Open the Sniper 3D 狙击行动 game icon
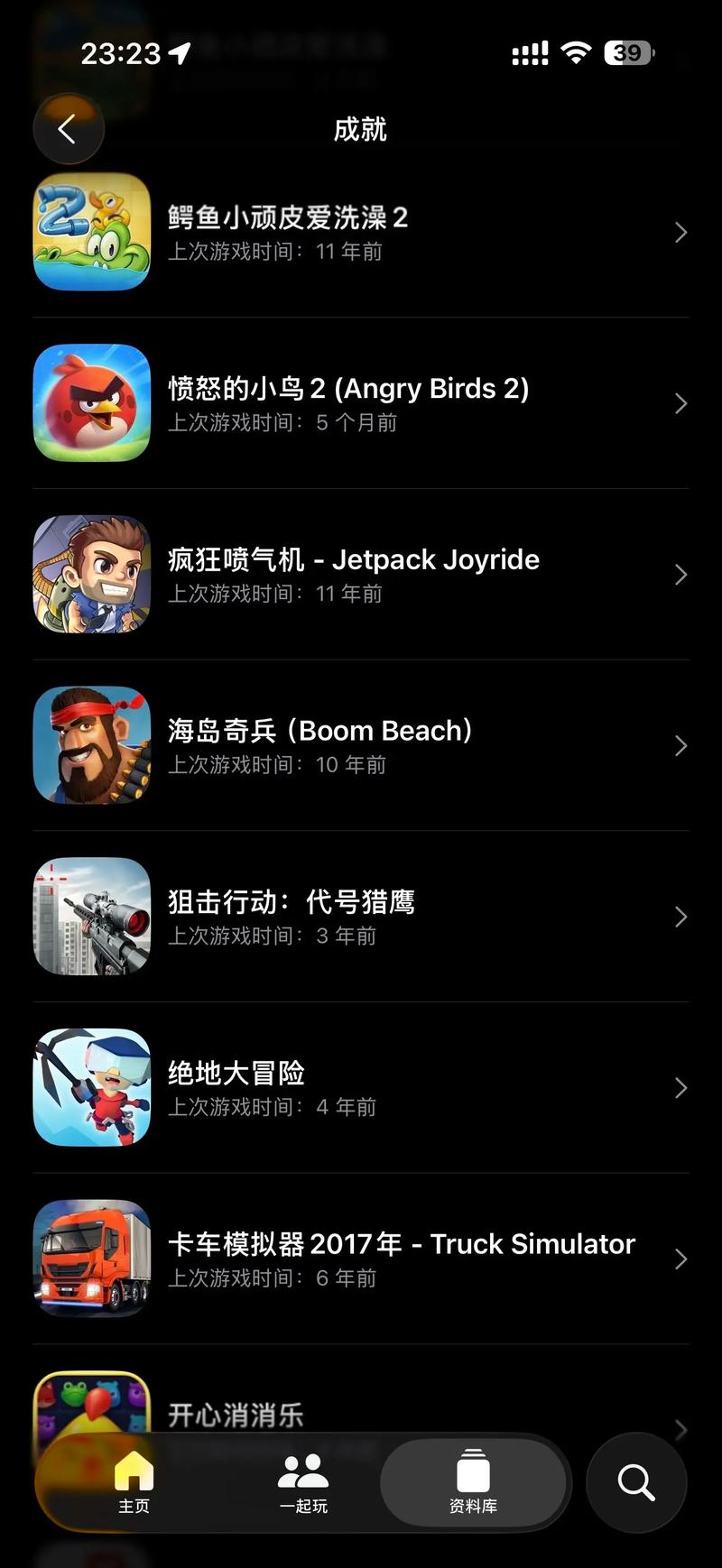The width and height of the screenshot is (722, 1568). (91, 917)
